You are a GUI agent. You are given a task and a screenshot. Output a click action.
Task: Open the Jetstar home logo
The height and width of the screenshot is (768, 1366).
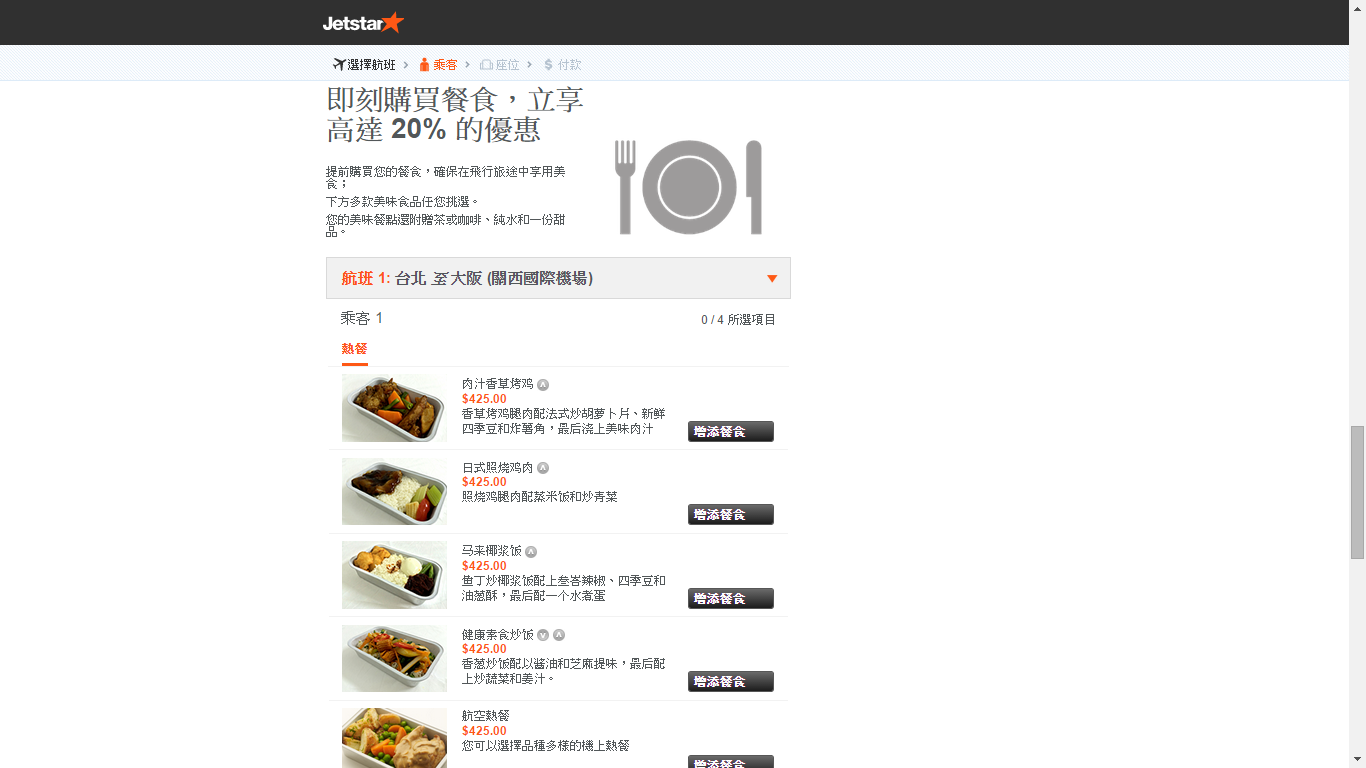coord(363,22)
